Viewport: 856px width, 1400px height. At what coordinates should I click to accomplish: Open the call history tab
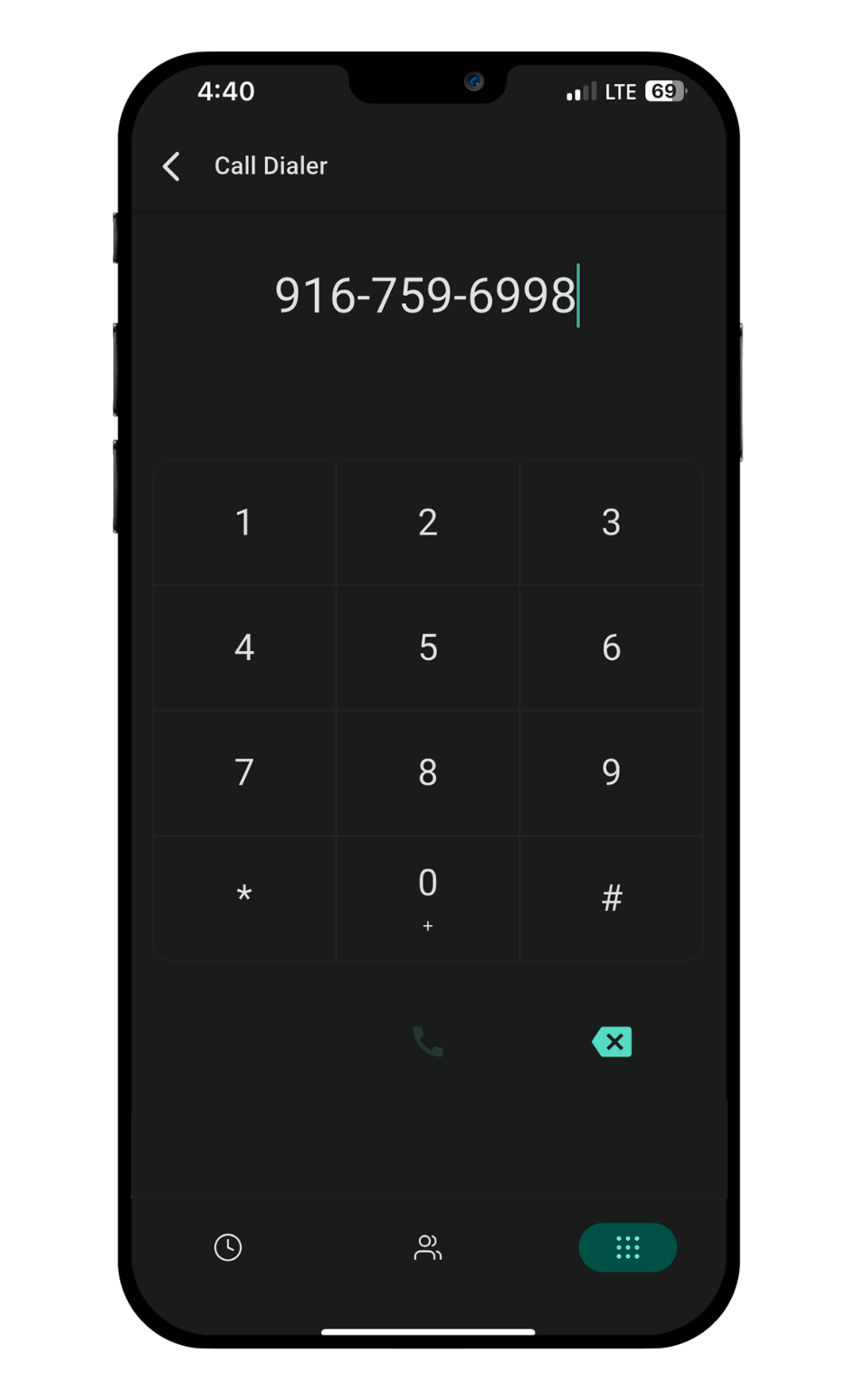coord(228,1247)
